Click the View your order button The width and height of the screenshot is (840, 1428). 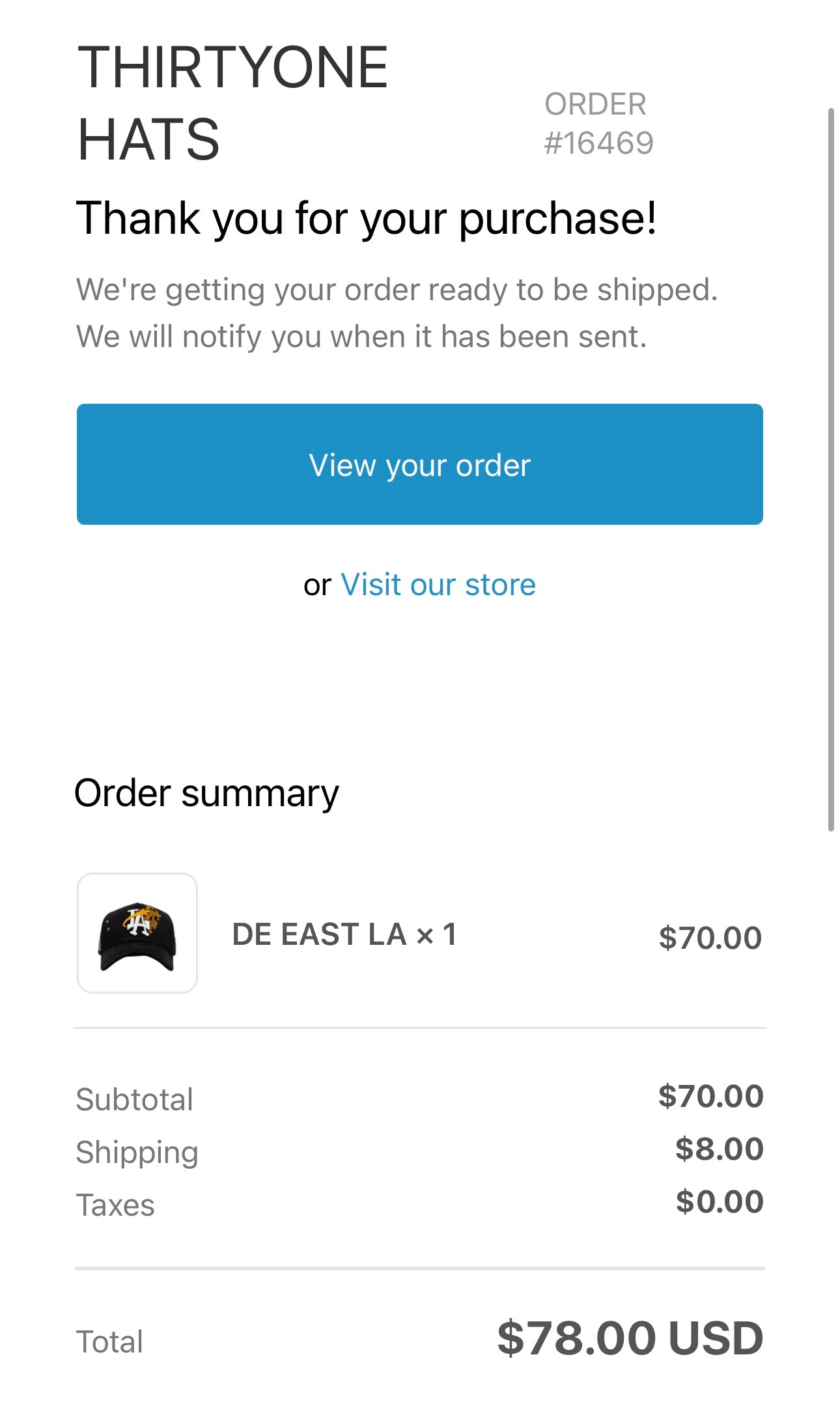coord(420,464)
